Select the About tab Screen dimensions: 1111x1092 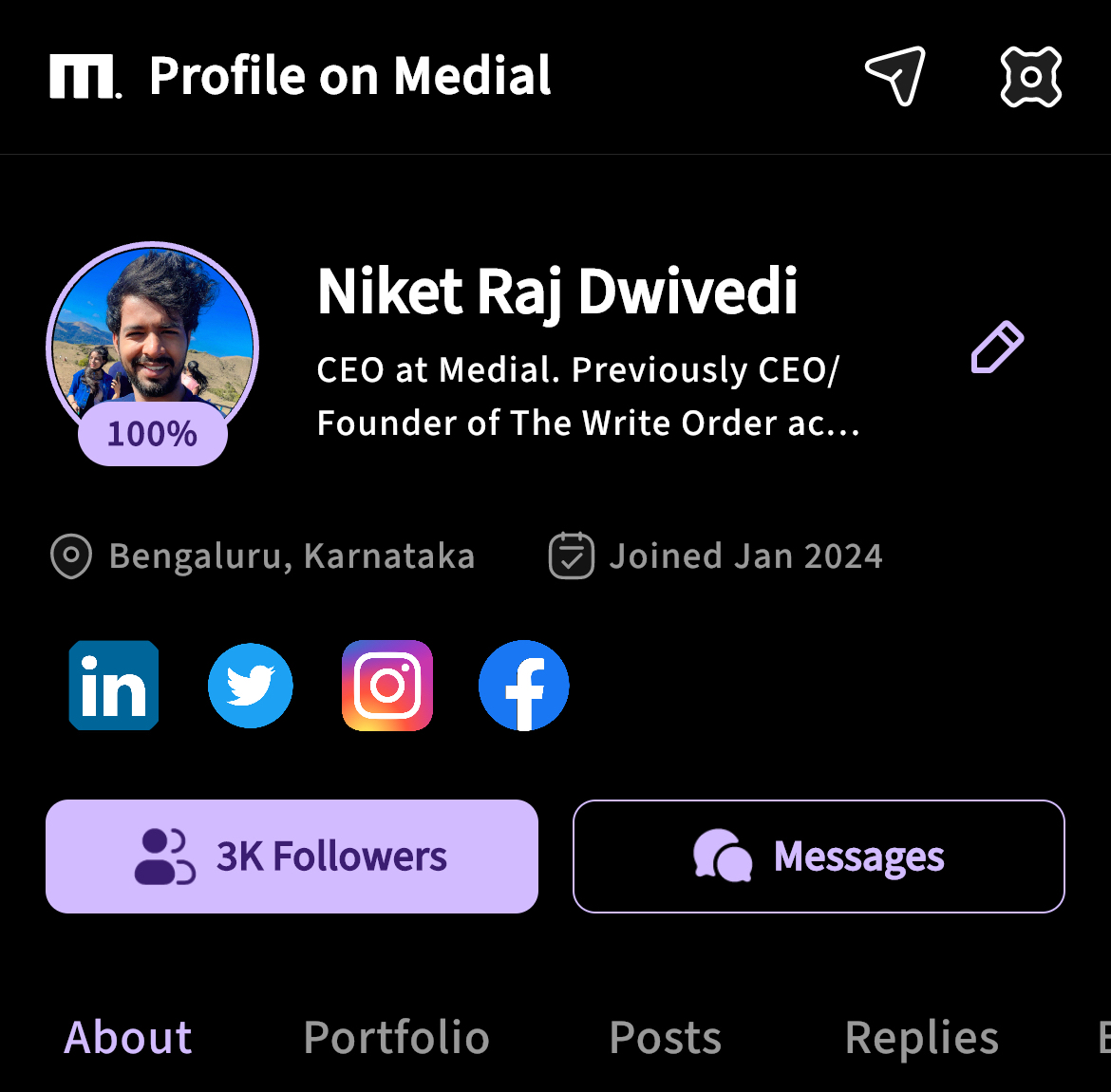coord(128,1037)
